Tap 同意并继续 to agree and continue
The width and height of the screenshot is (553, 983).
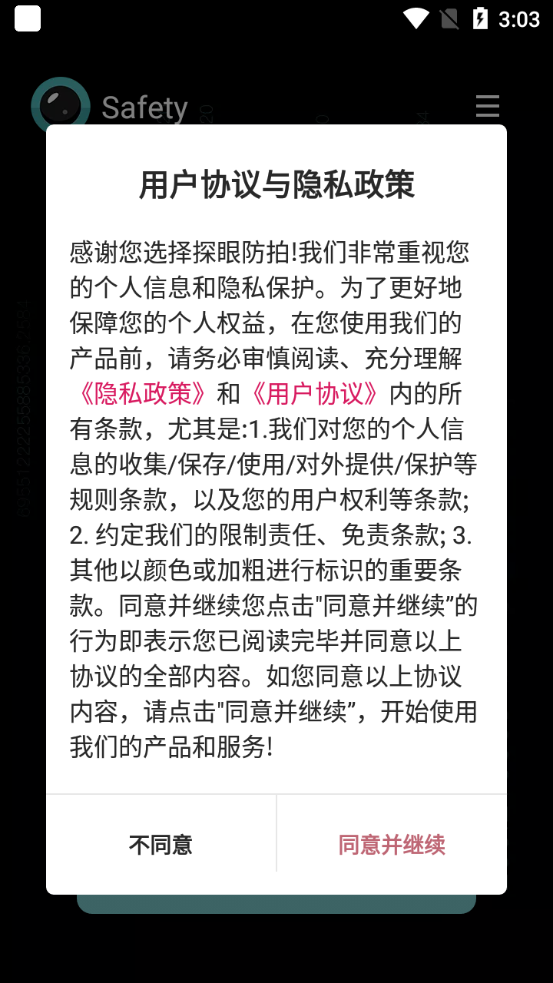point(392,845)
